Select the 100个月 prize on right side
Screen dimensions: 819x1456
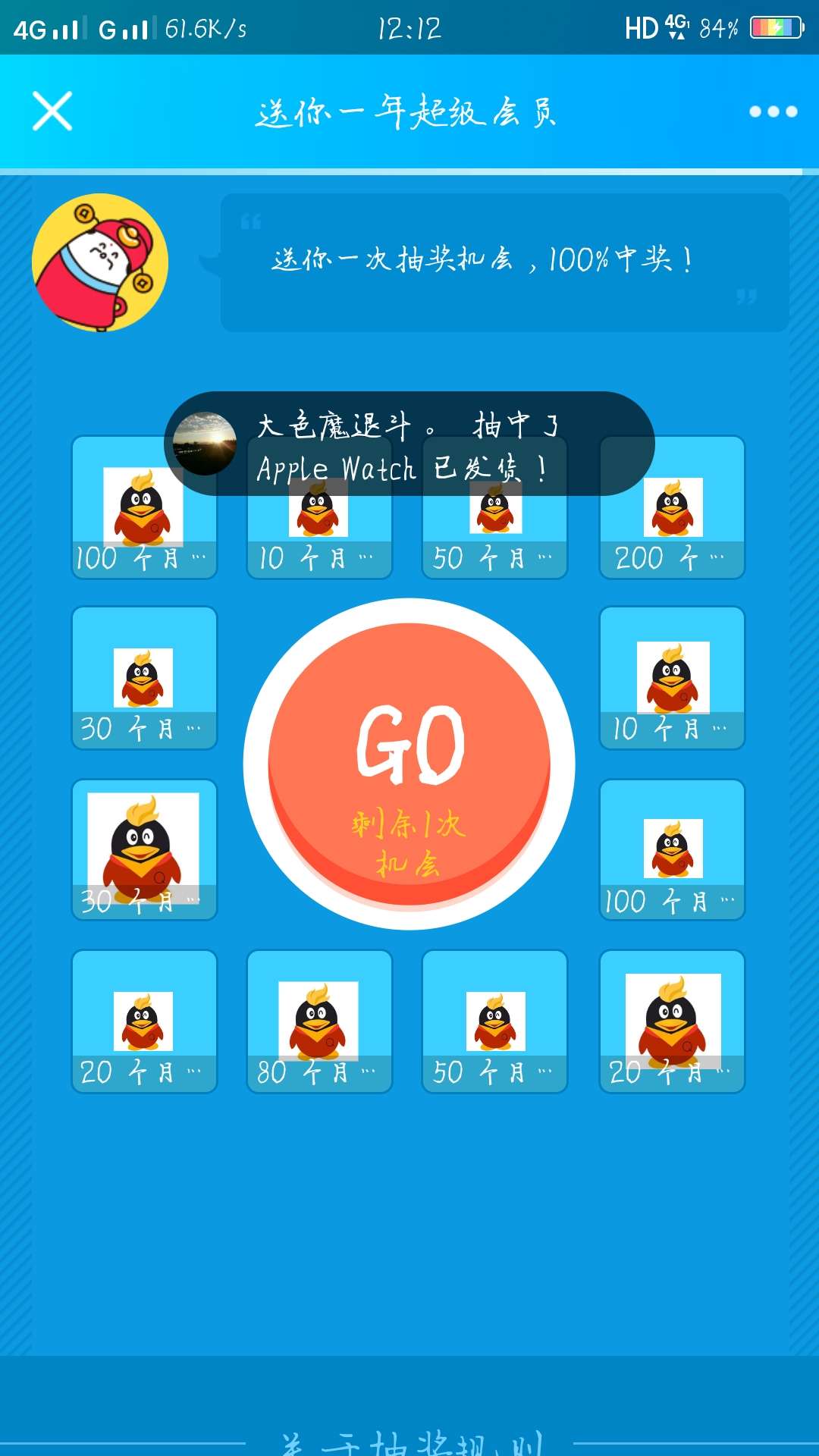coord(670,849)
